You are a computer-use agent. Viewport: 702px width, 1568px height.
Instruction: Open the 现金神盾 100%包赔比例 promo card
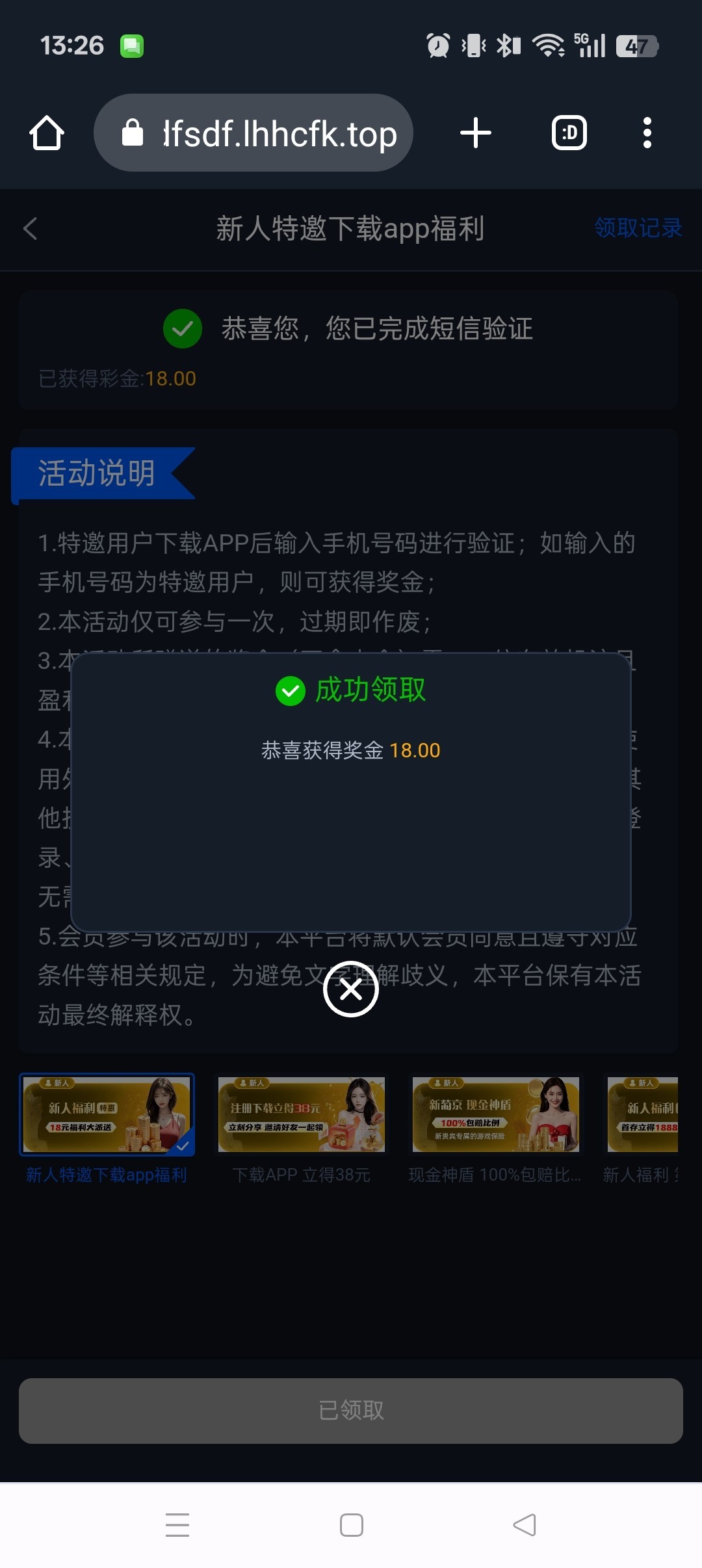(x=495, y=1114)
